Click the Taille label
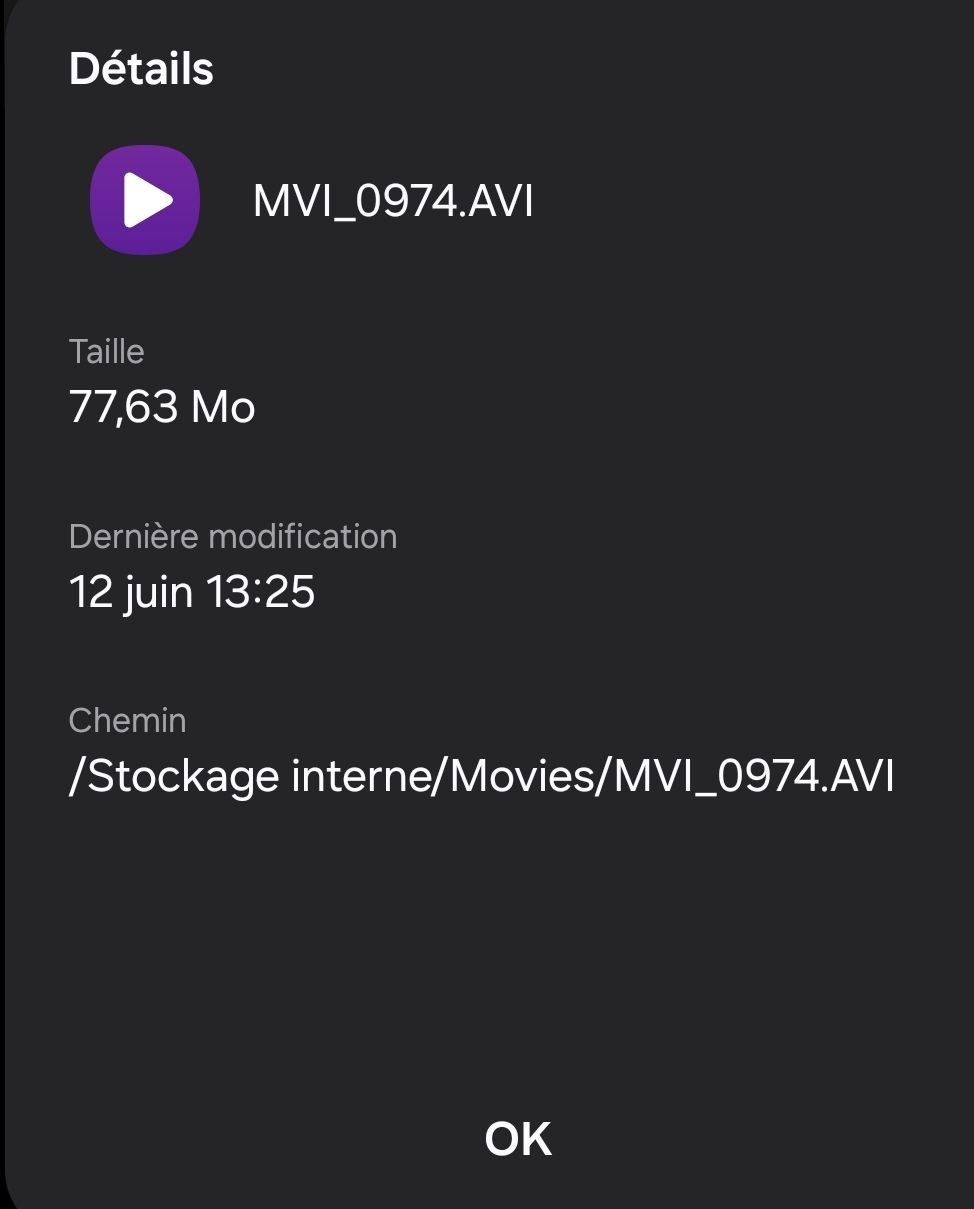 point(106,351)
